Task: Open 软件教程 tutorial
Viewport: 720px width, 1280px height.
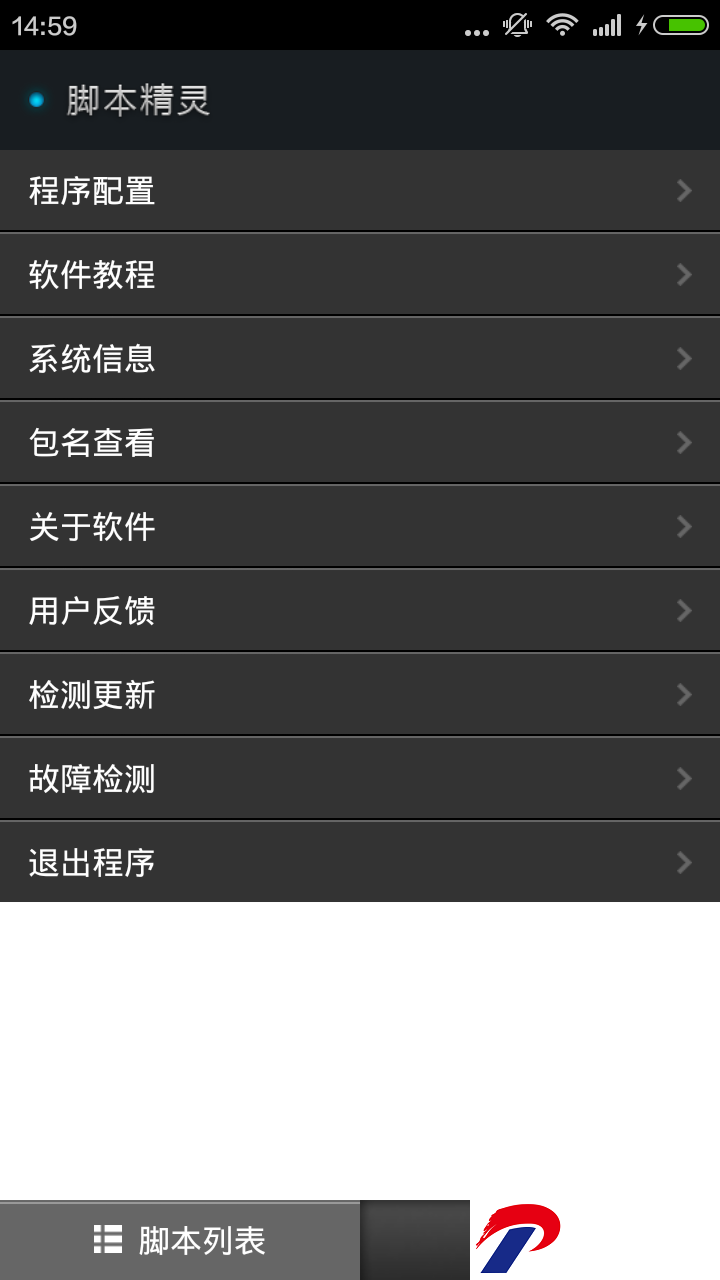Action: (x=360, y=274)
